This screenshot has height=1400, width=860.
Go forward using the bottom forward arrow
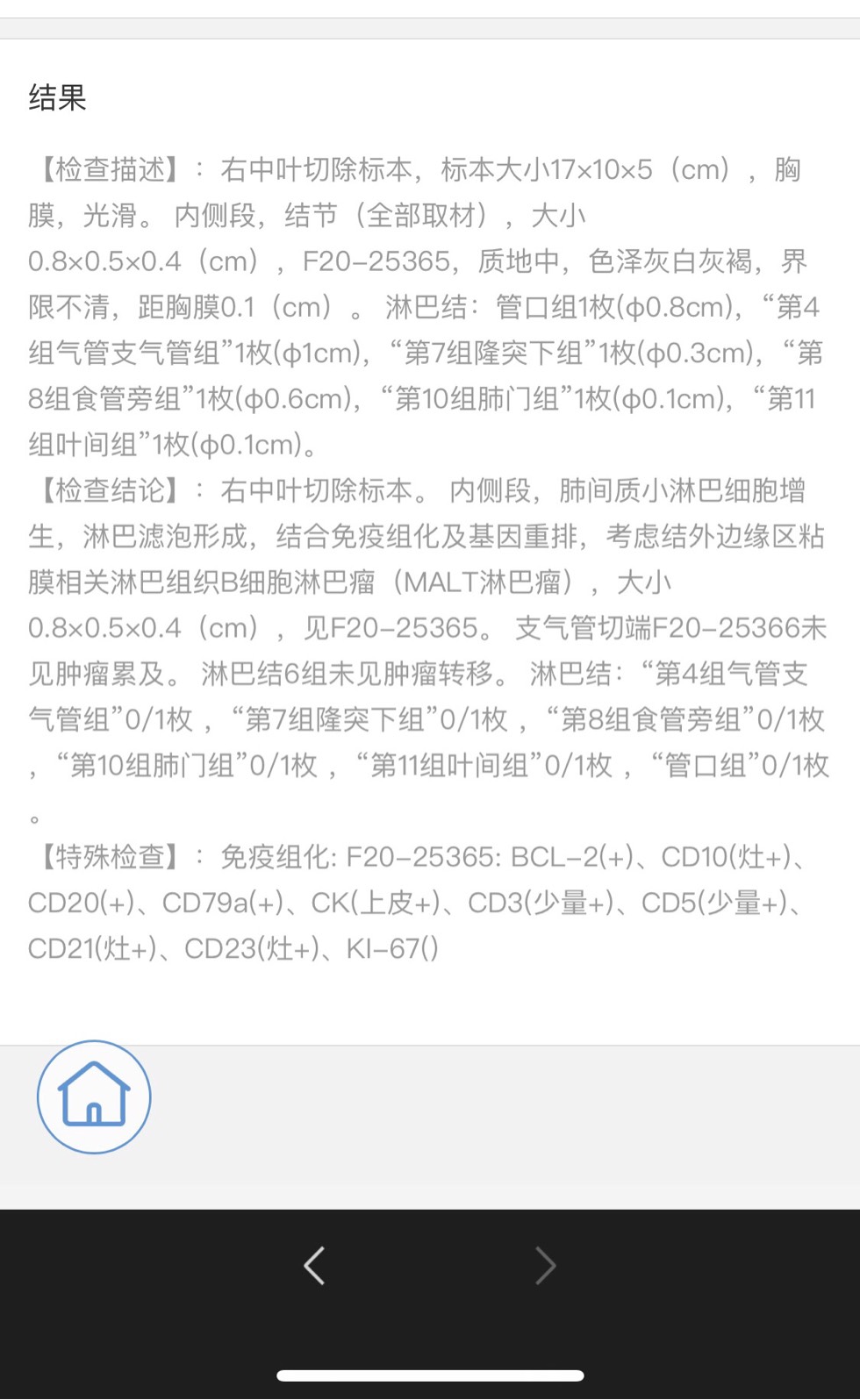pyautogui.click(x=546, y=1265)
